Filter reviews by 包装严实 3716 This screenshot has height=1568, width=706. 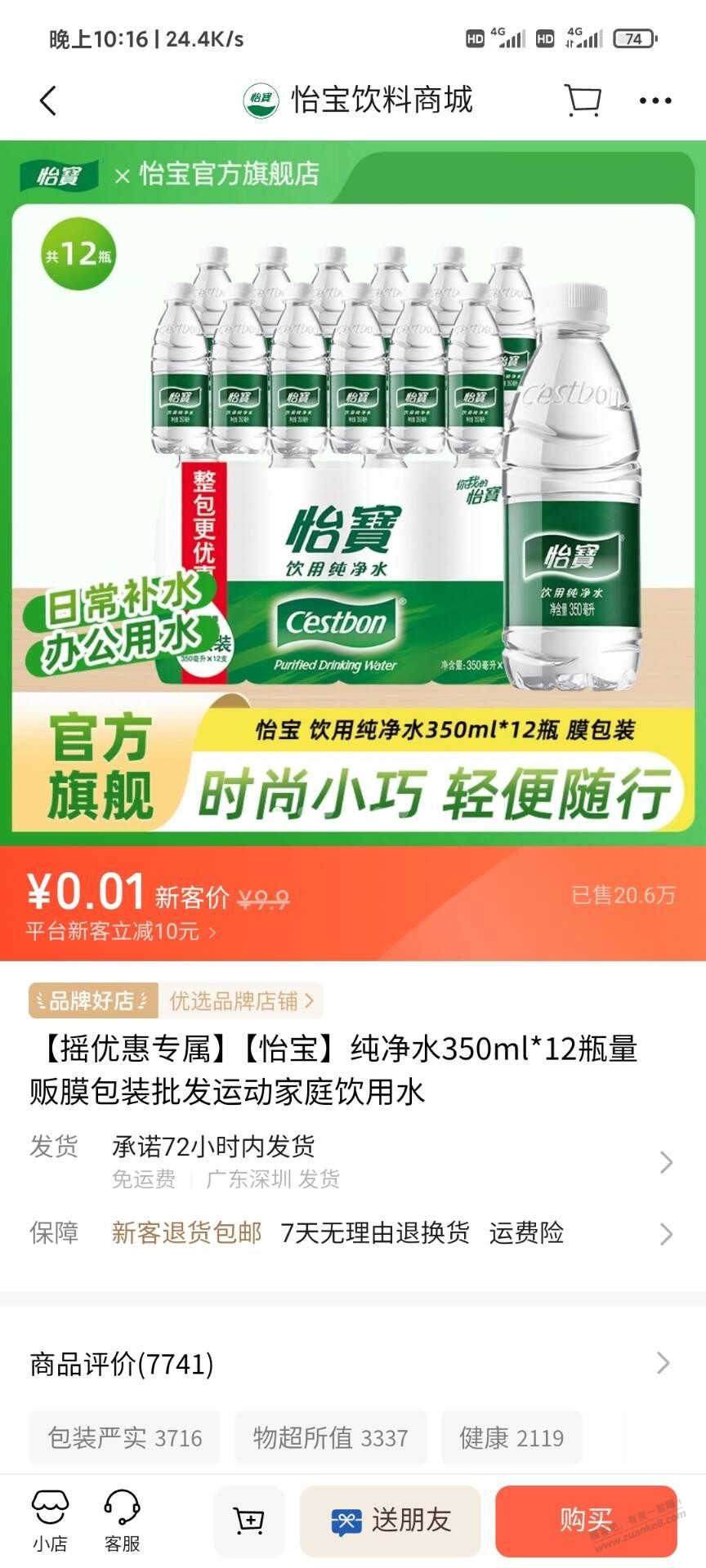pyautogui.click(x=124, y=1437)
